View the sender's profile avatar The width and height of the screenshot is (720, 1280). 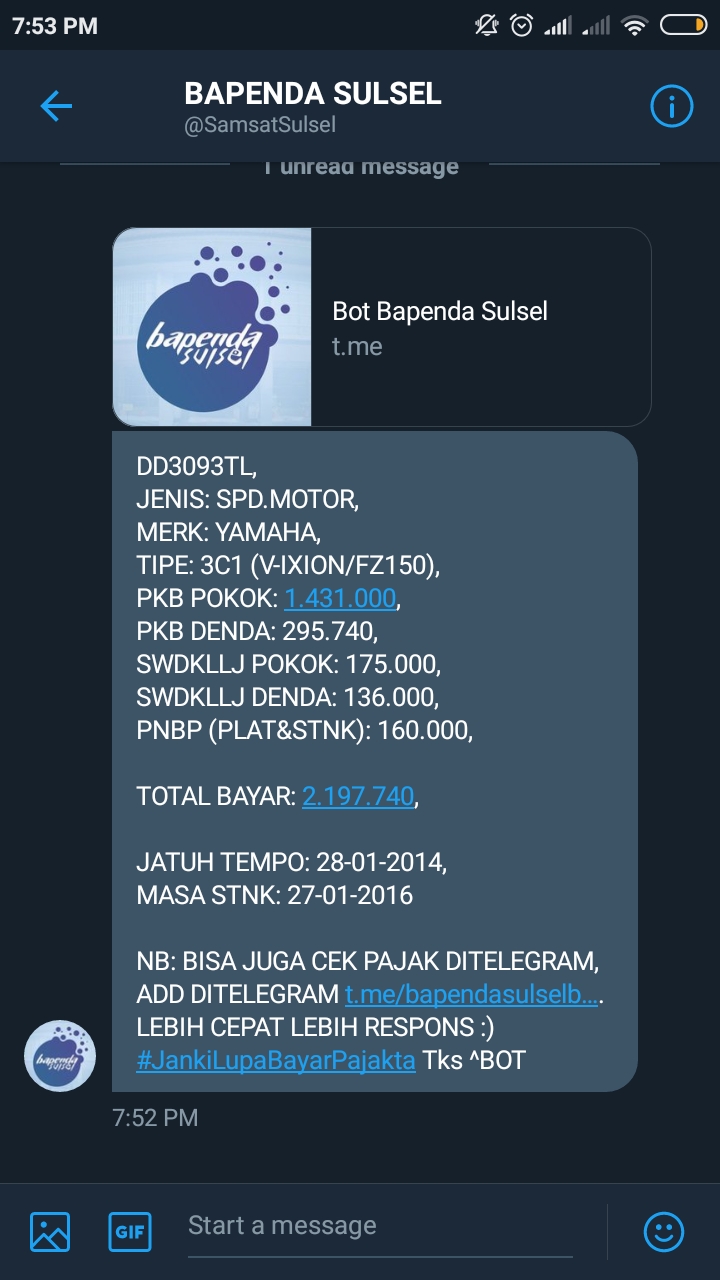[x=60, y=1055]
